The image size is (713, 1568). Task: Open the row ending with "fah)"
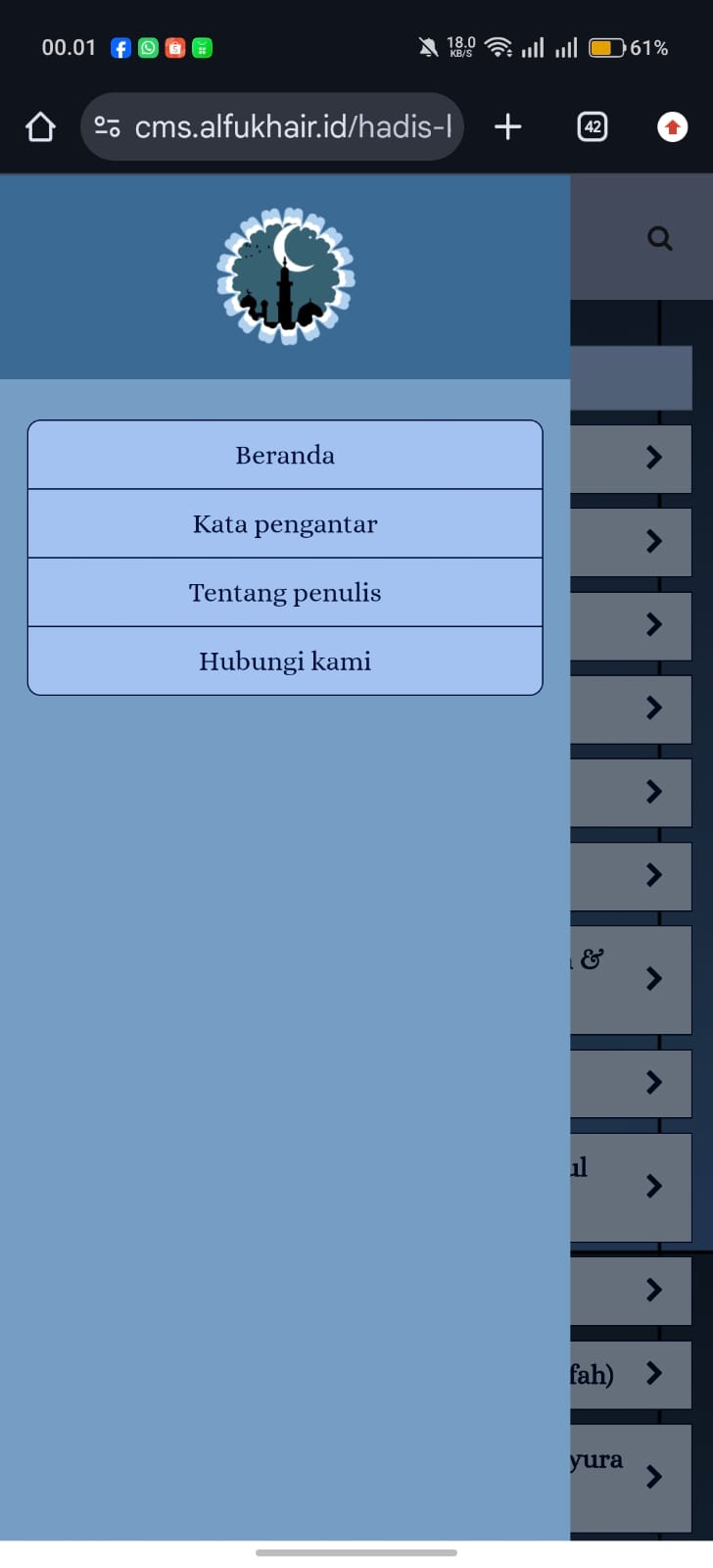(x=631, y=1375)
